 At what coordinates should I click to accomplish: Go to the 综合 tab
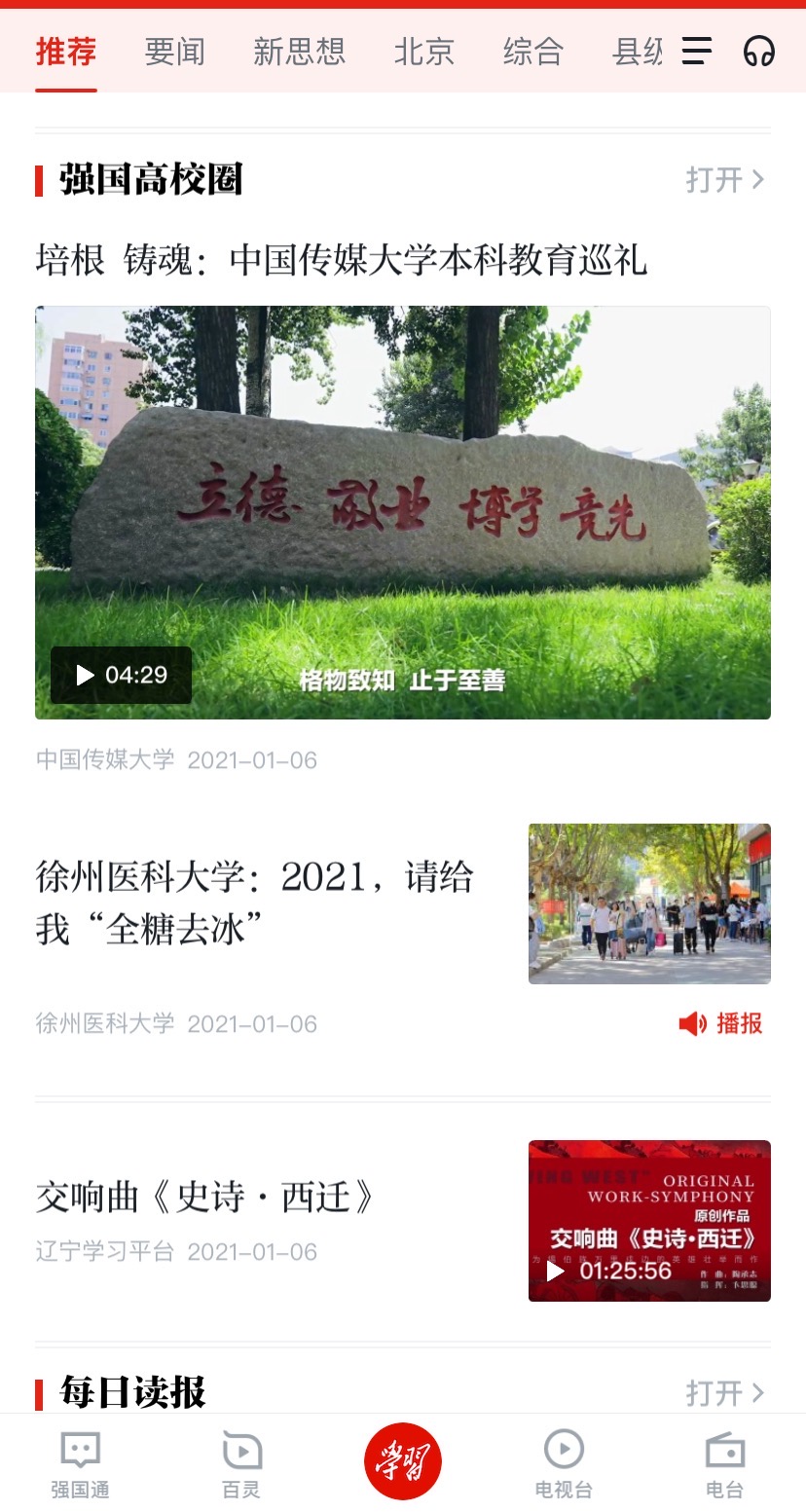(x=532, y=52)
